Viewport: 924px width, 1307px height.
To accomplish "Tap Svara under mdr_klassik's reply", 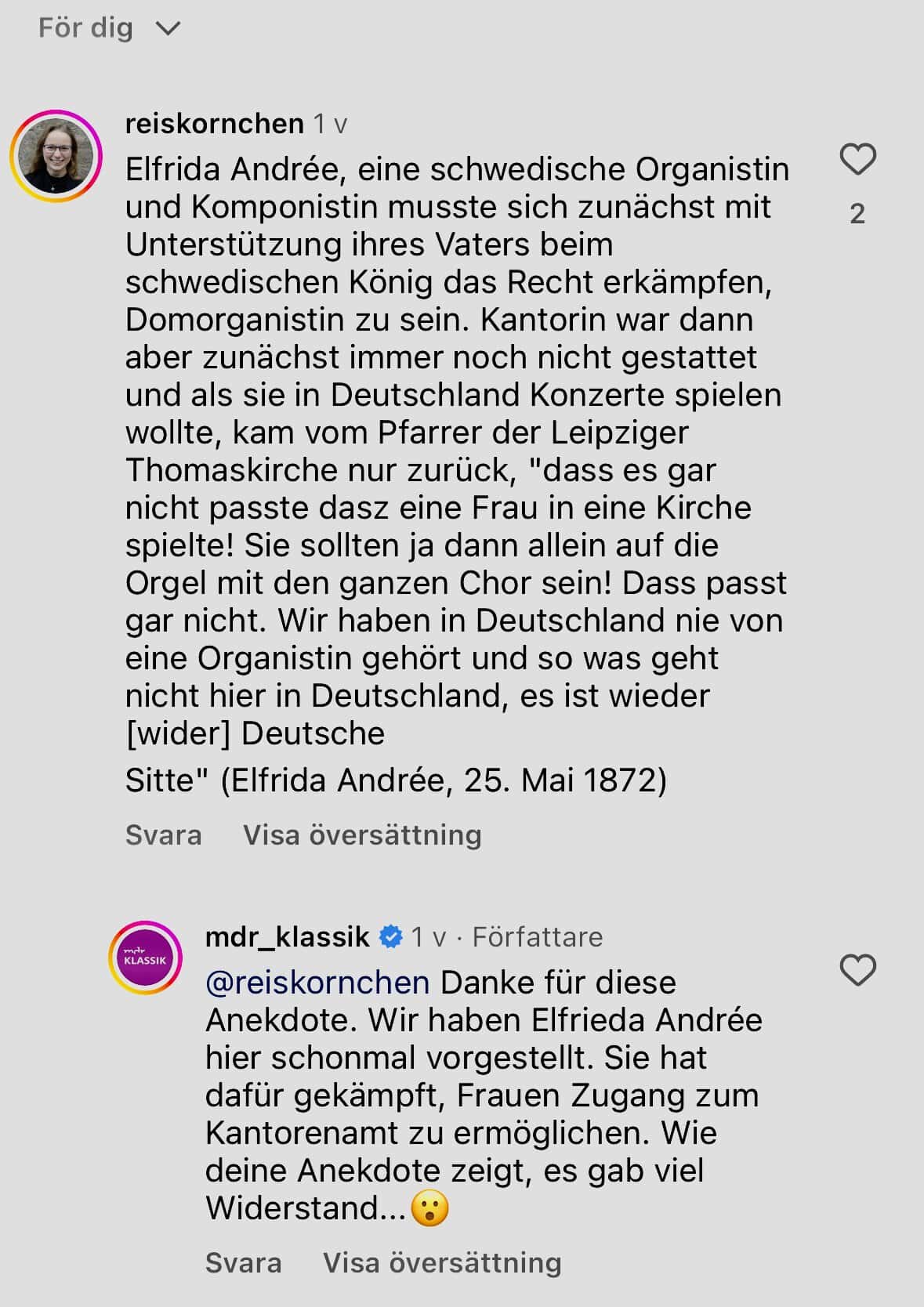I will (243, 1262).
